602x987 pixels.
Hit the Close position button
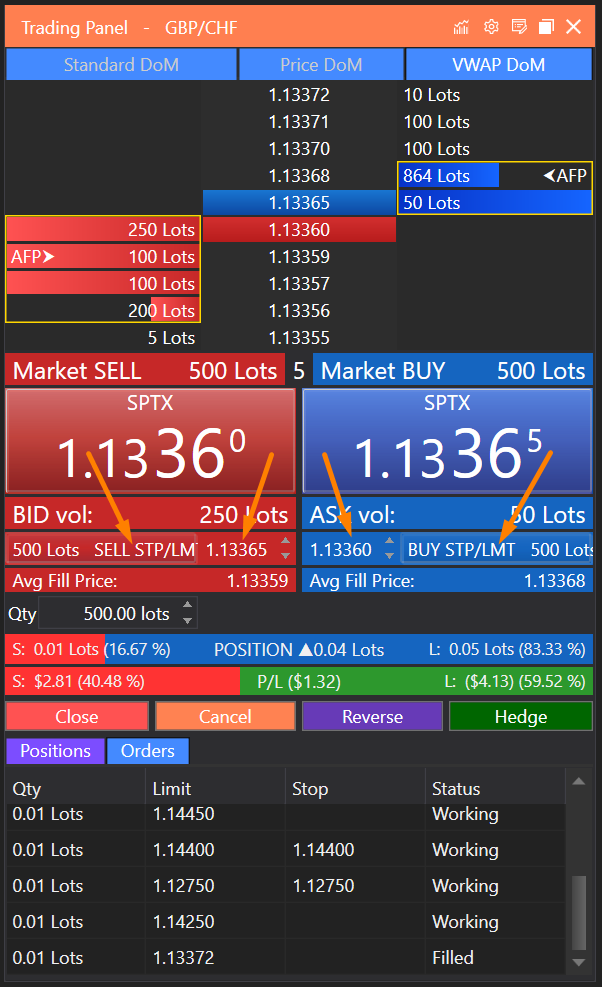coord(77,716)
